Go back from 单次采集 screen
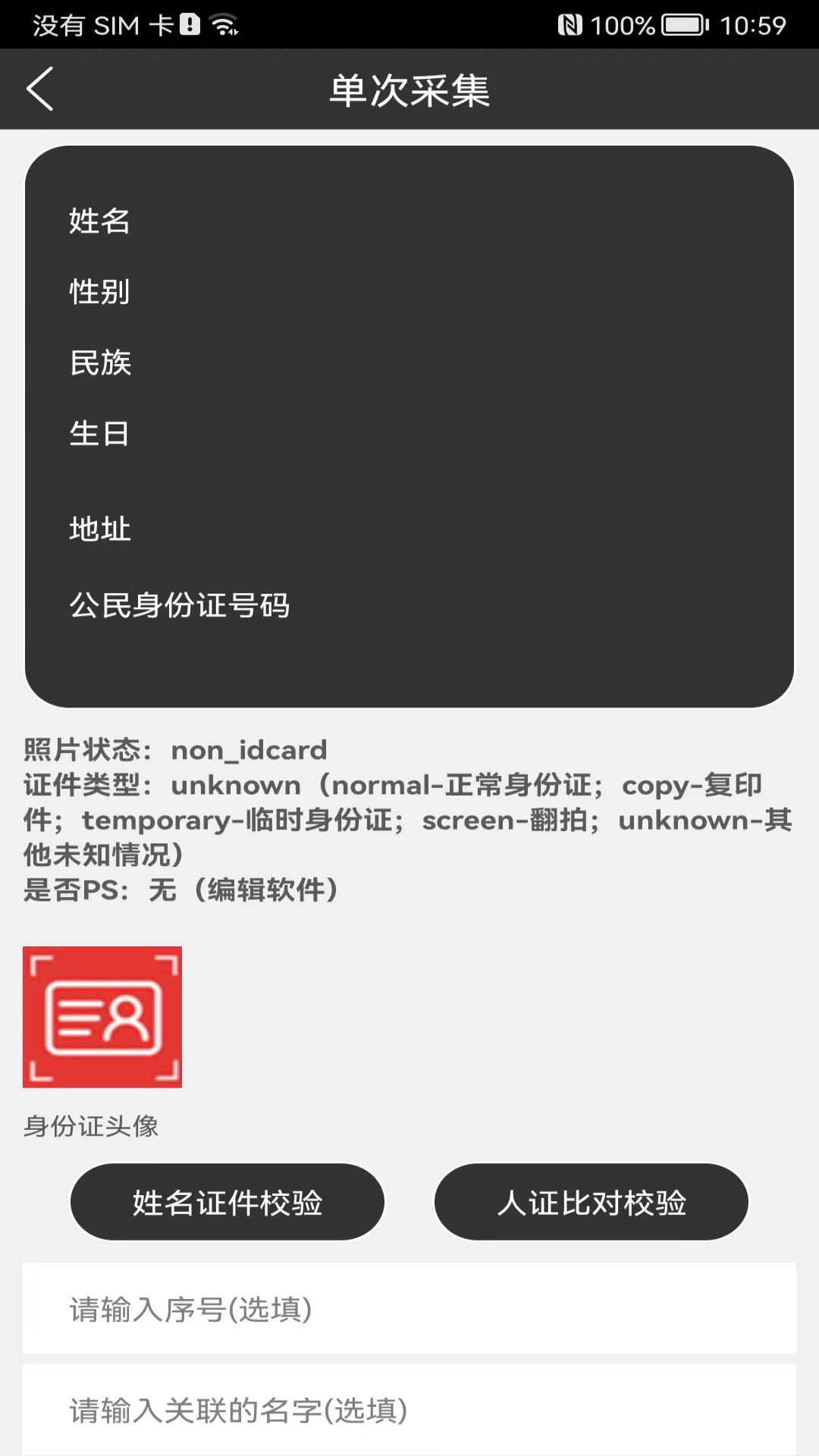The image size is (819, 1456). [x=40, y=89]
